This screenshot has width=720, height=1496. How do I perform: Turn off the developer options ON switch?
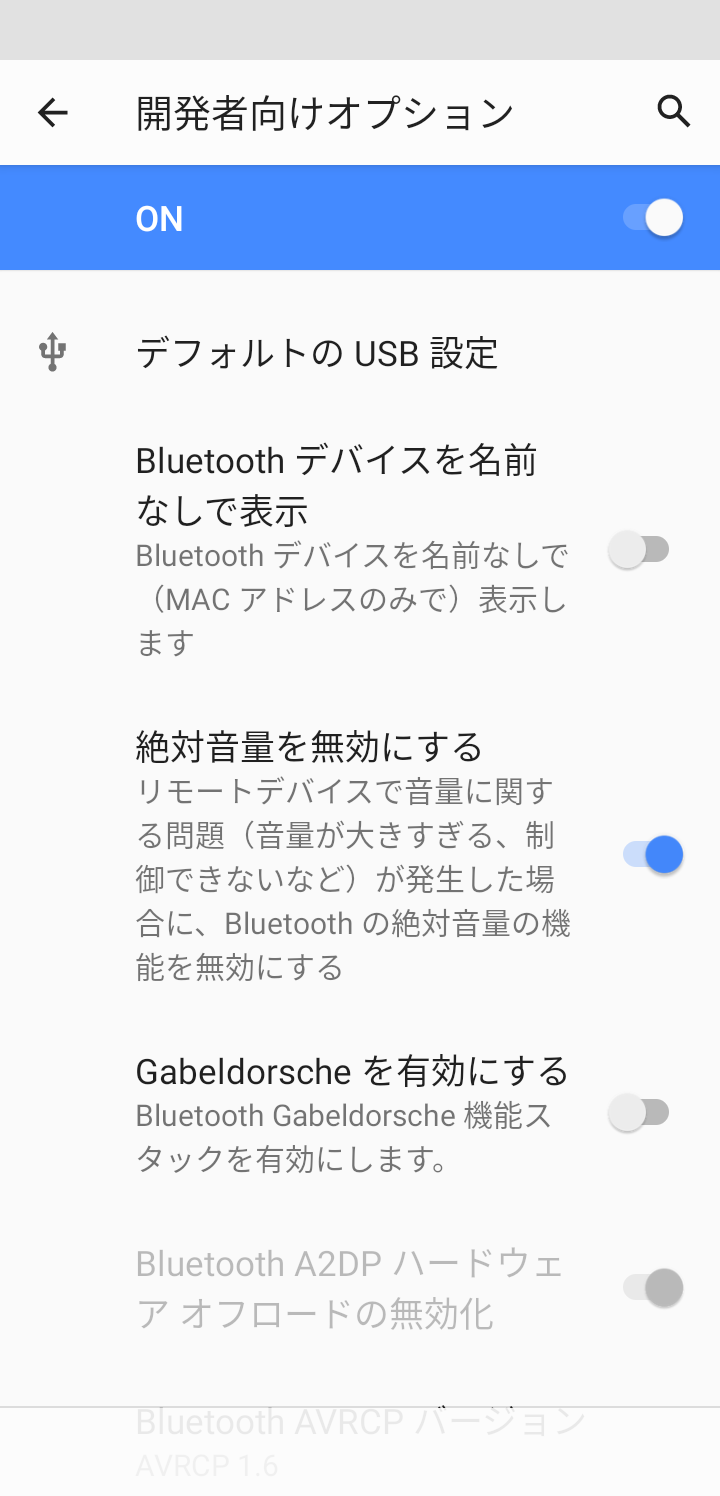(653, 218)
